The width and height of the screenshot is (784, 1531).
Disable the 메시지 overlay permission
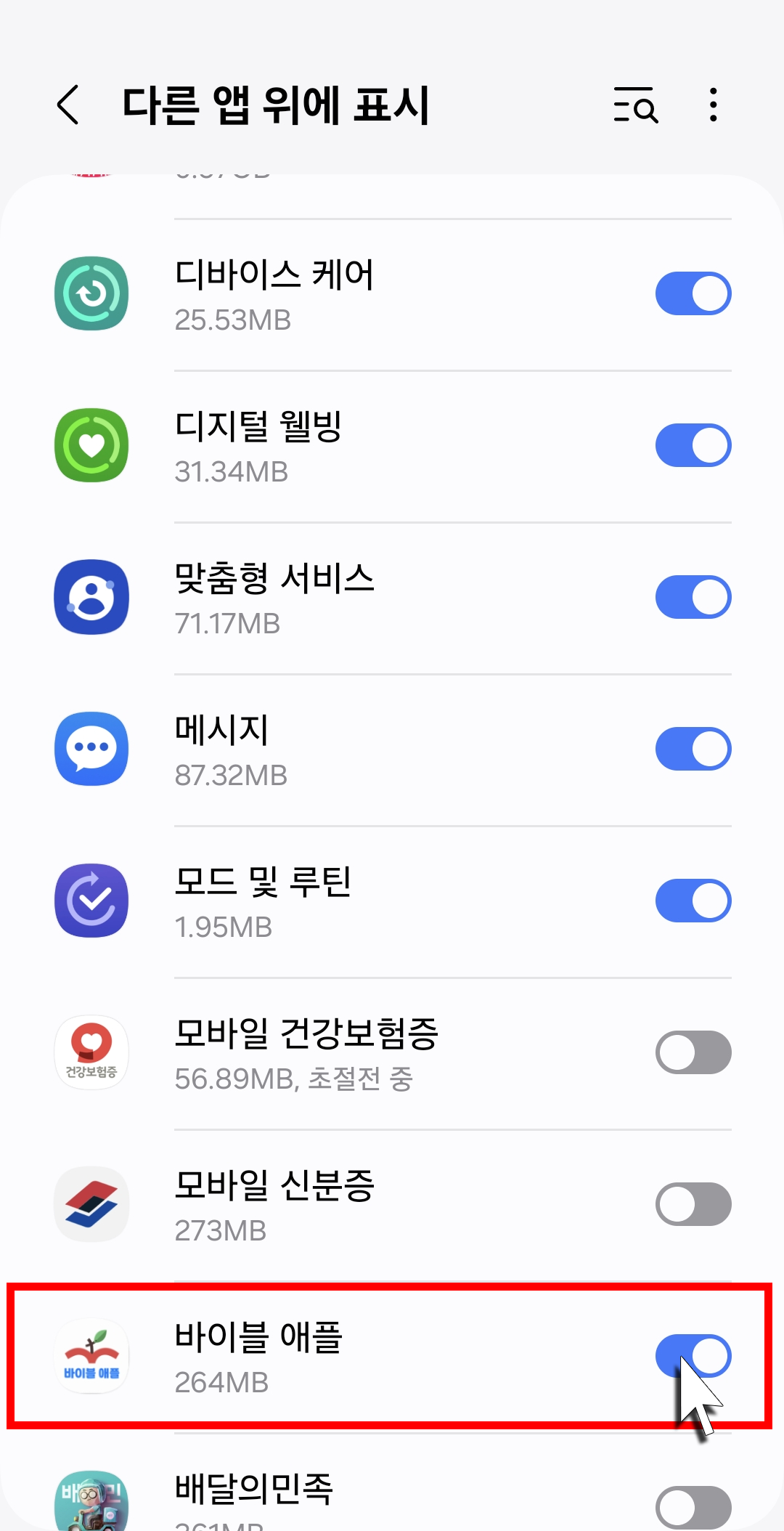coord(693,749)
